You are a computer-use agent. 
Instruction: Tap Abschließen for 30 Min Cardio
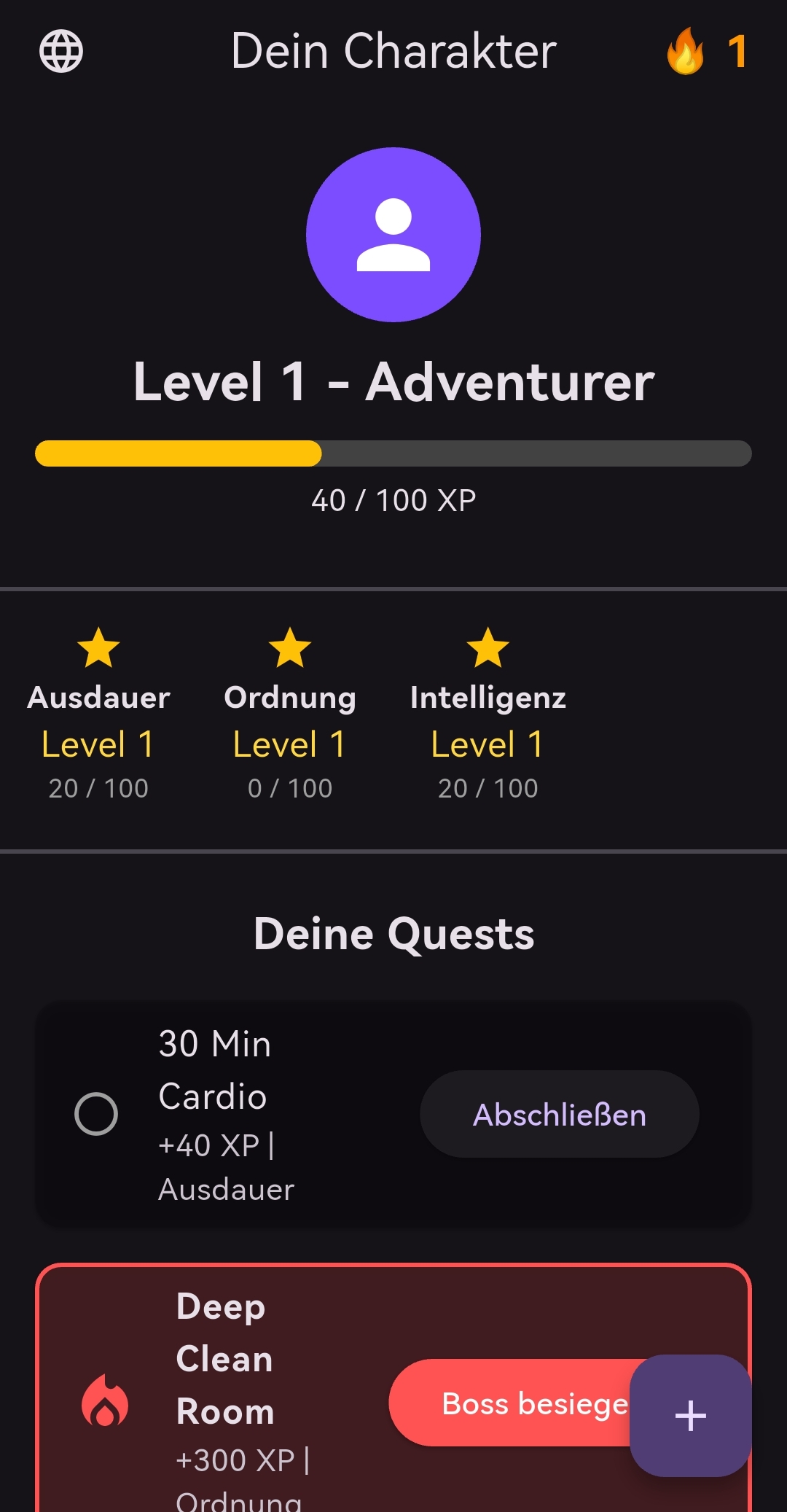[x=559, y=1114]
